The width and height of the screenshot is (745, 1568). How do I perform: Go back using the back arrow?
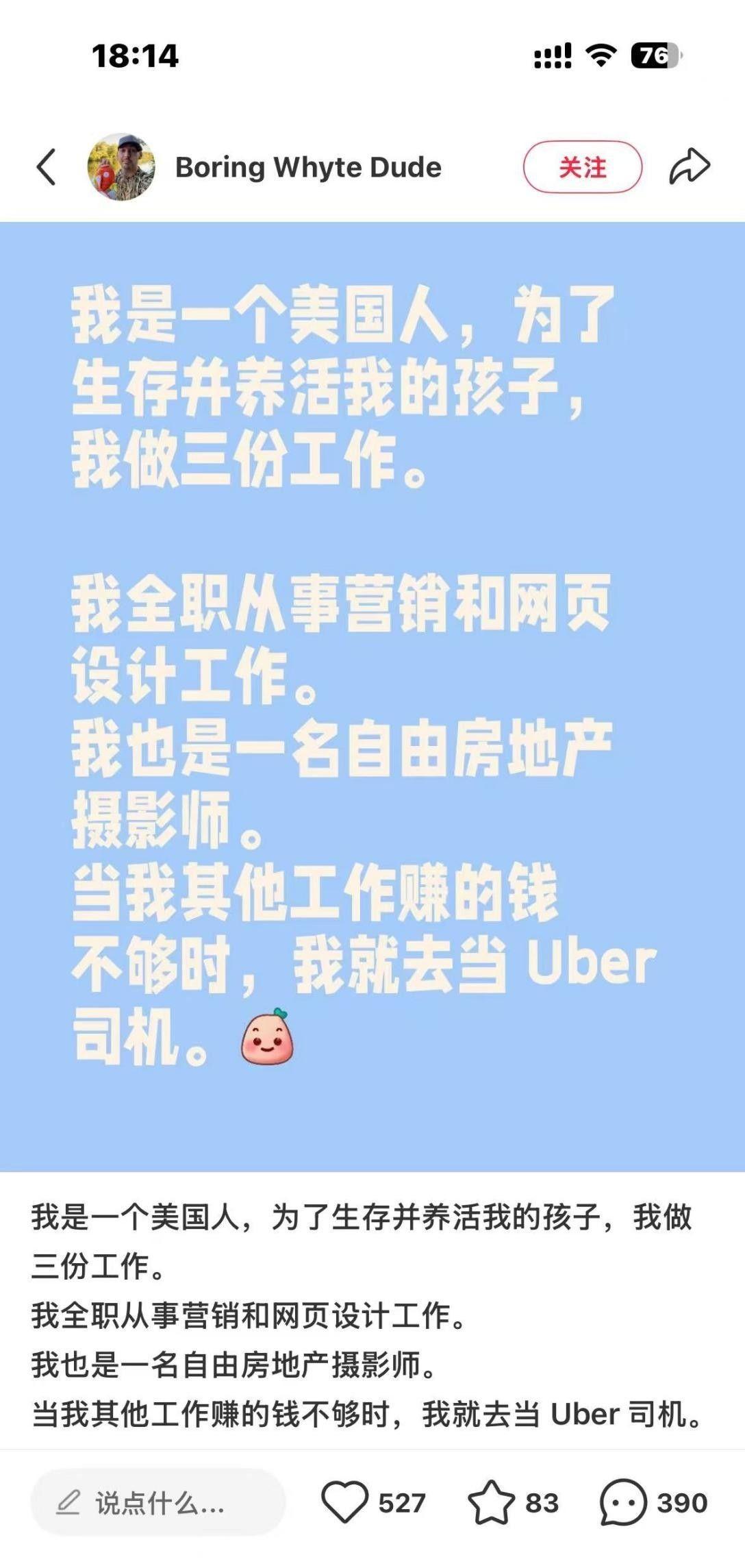point(46,167)
